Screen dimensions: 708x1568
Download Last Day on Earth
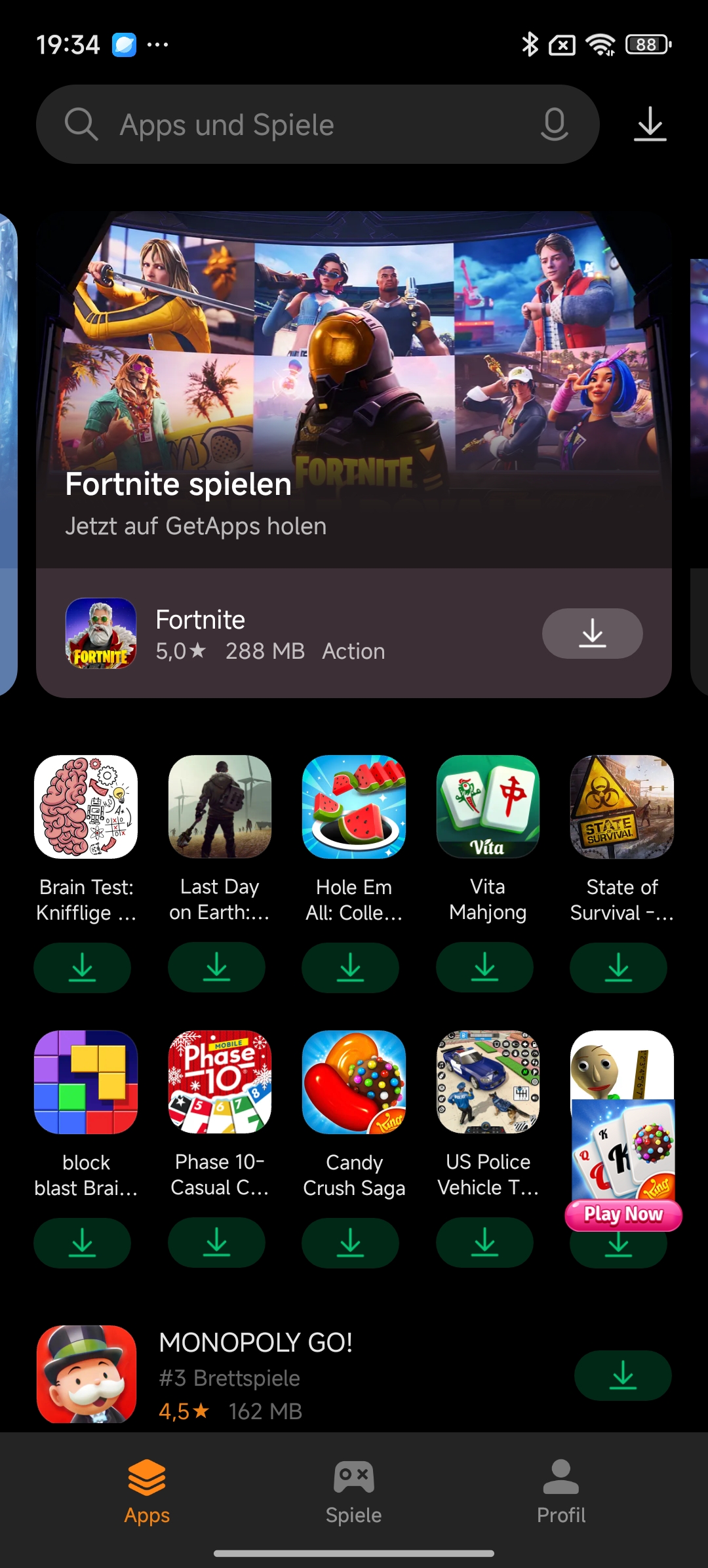point(216,967)
